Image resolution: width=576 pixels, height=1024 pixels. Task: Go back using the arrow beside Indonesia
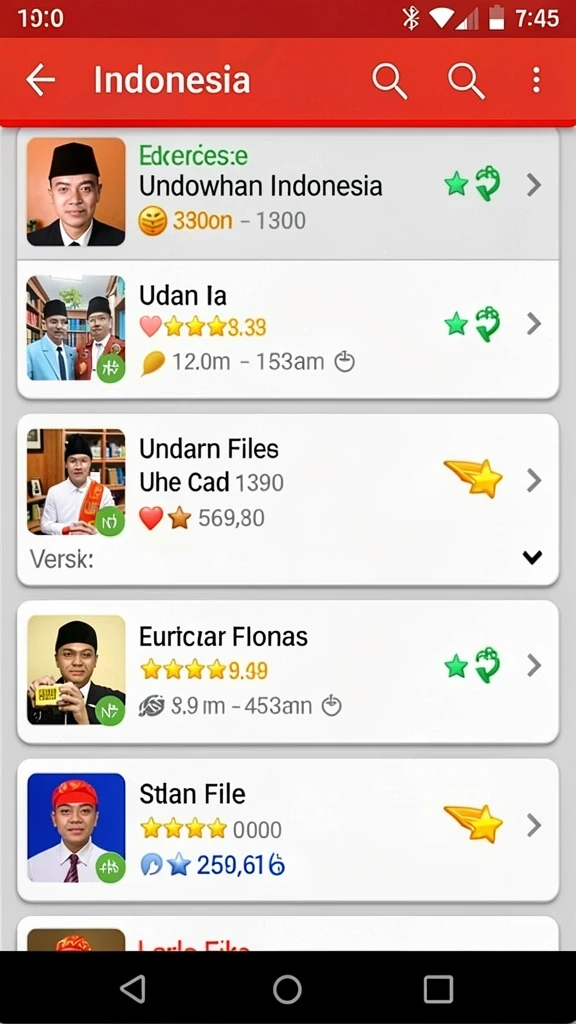pyautogui.click(x=40, y=80)
